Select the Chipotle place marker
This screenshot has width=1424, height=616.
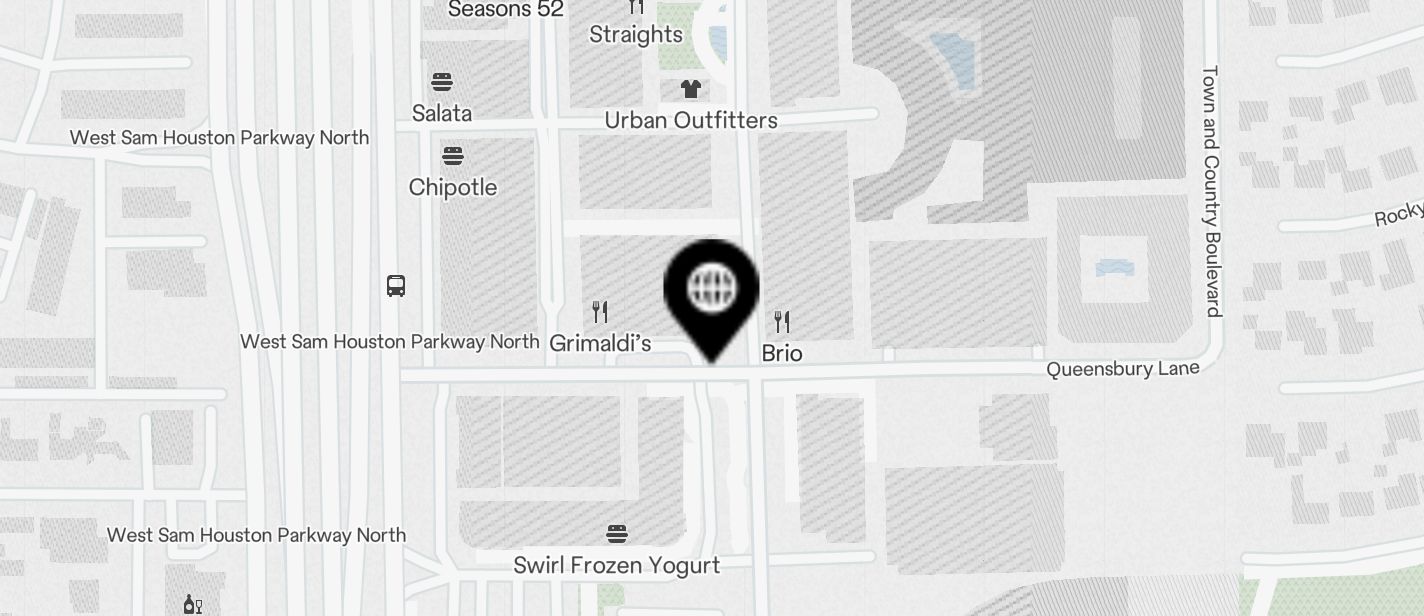tap(453, 157)
